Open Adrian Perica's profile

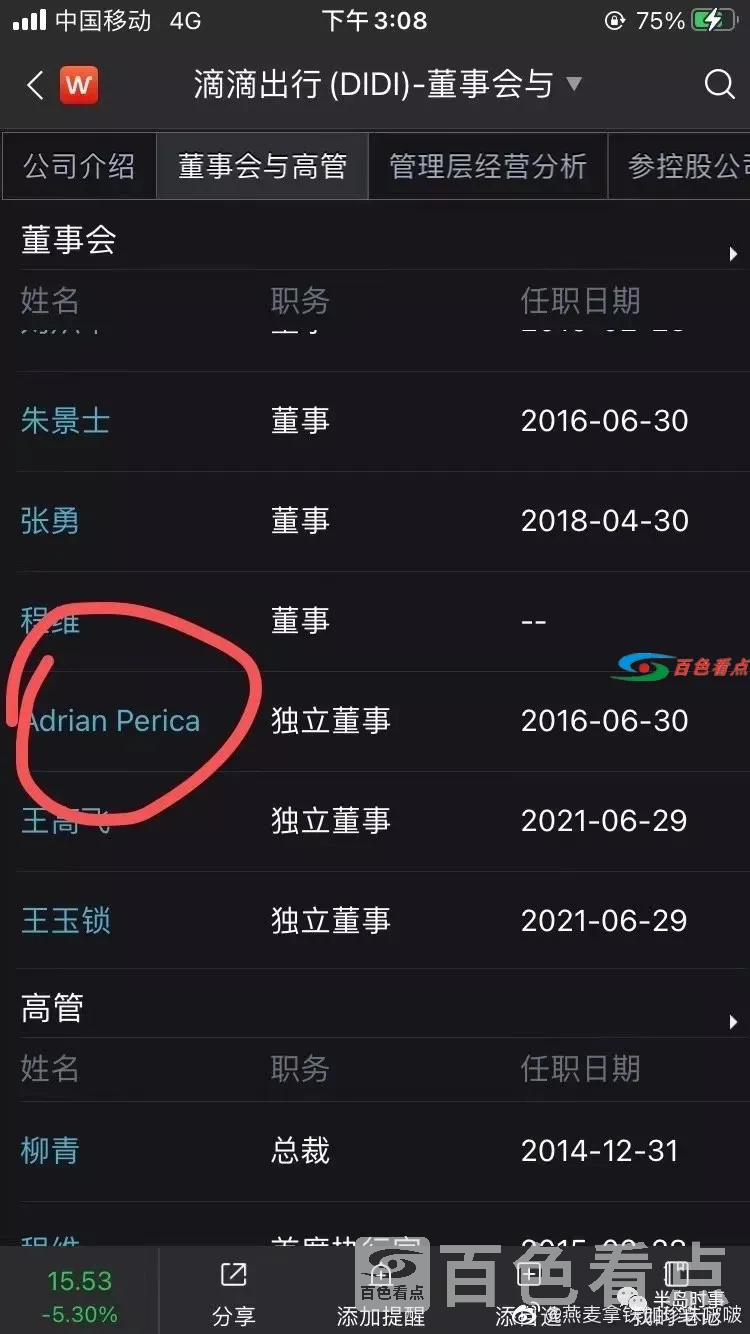coord(114,721)
